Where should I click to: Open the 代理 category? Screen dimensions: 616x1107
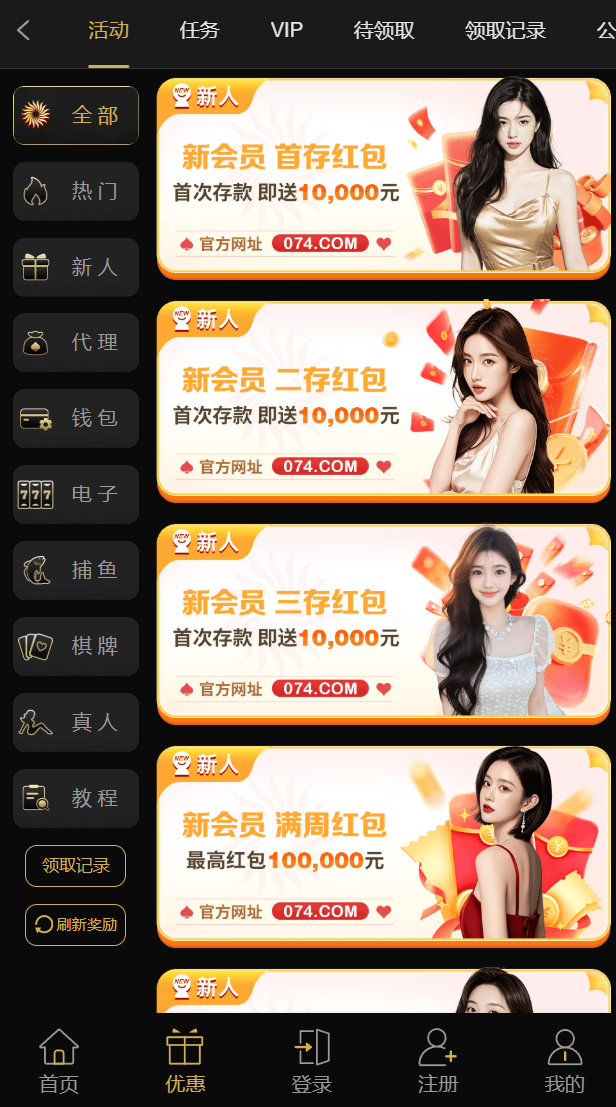tap(76, 342)
